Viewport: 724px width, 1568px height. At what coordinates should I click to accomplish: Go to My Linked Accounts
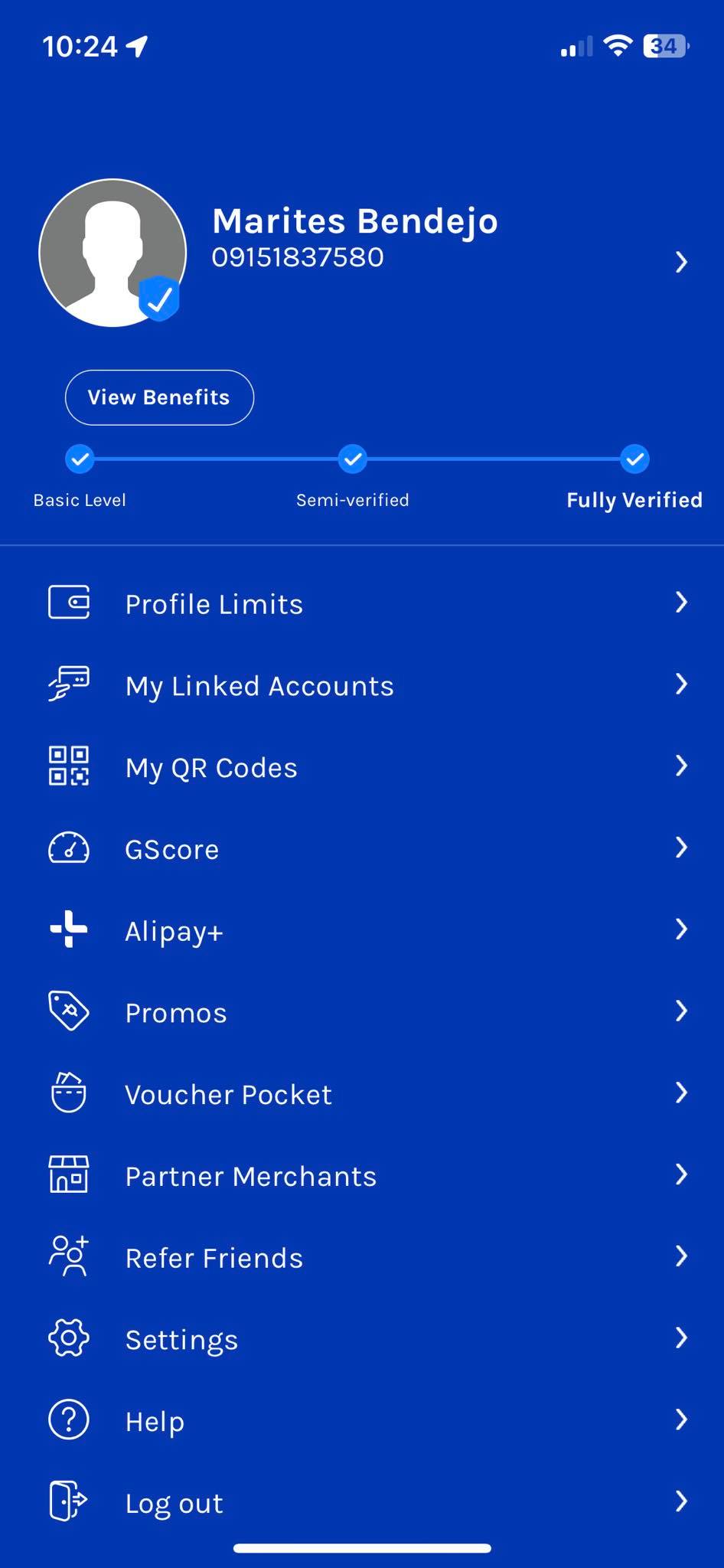point(259,686)
